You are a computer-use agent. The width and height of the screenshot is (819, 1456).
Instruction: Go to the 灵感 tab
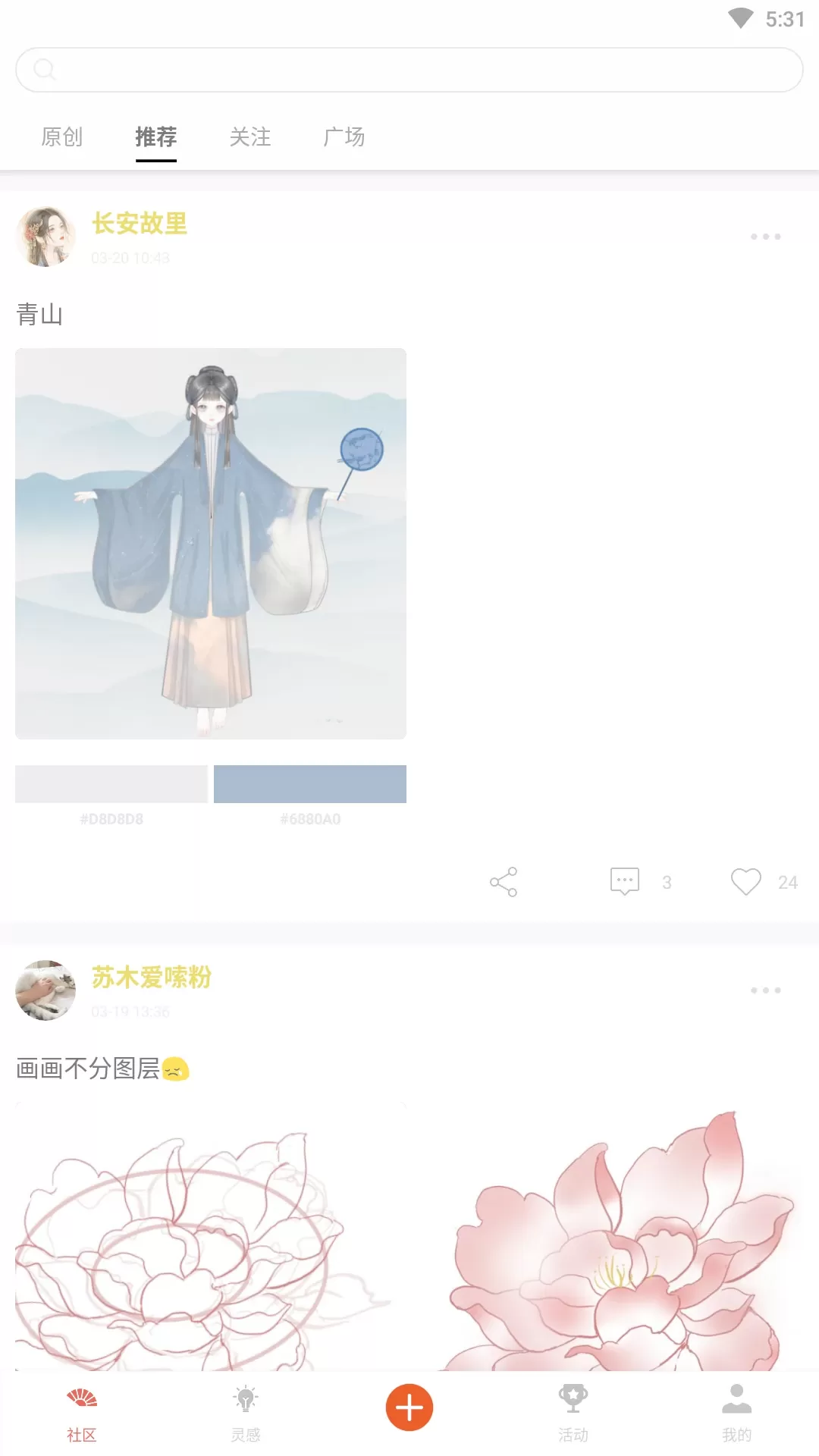point(246,1412)
